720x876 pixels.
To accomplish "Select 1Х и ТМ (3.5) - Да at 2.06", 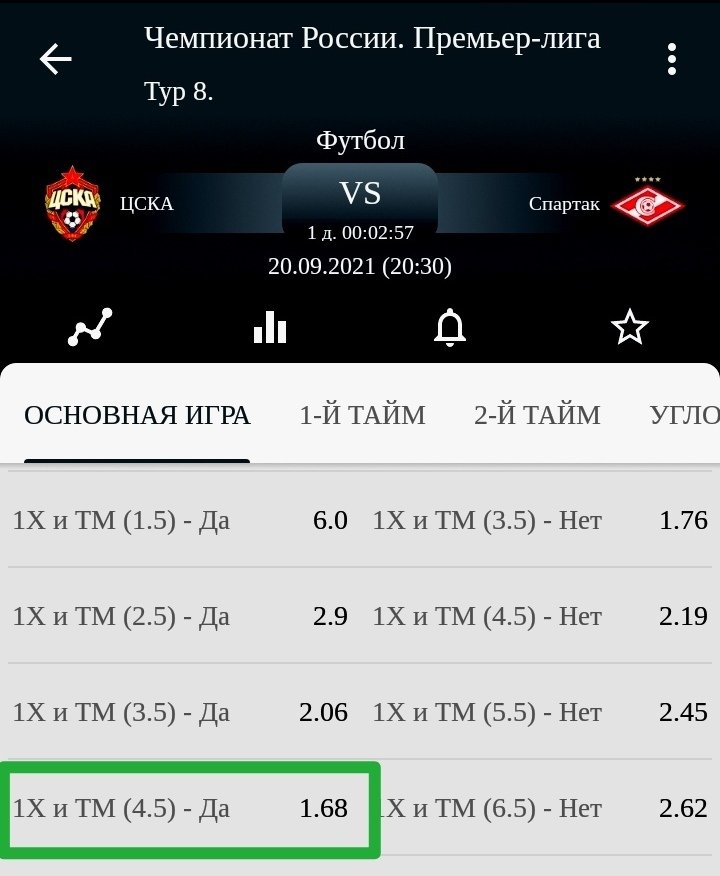I will click(x=181, y=712).
